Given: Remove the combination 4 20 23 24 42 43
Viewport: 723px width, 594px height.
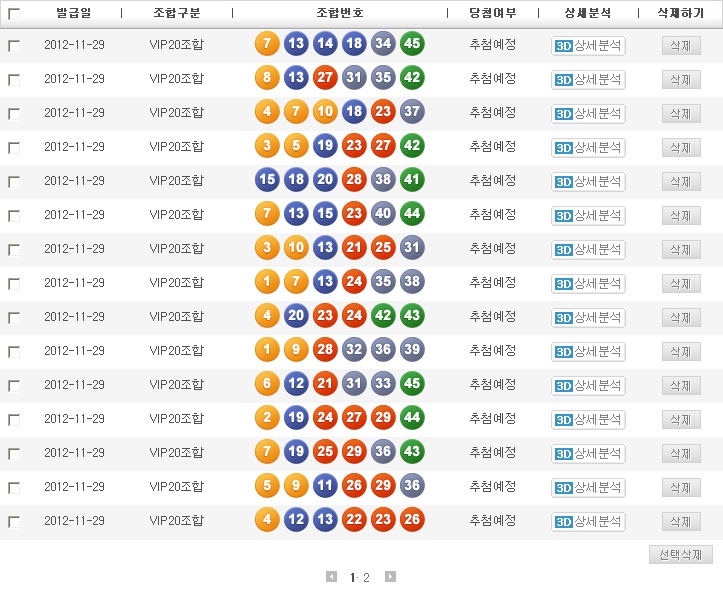Looking at the screenshot, I should coord(681,318).
